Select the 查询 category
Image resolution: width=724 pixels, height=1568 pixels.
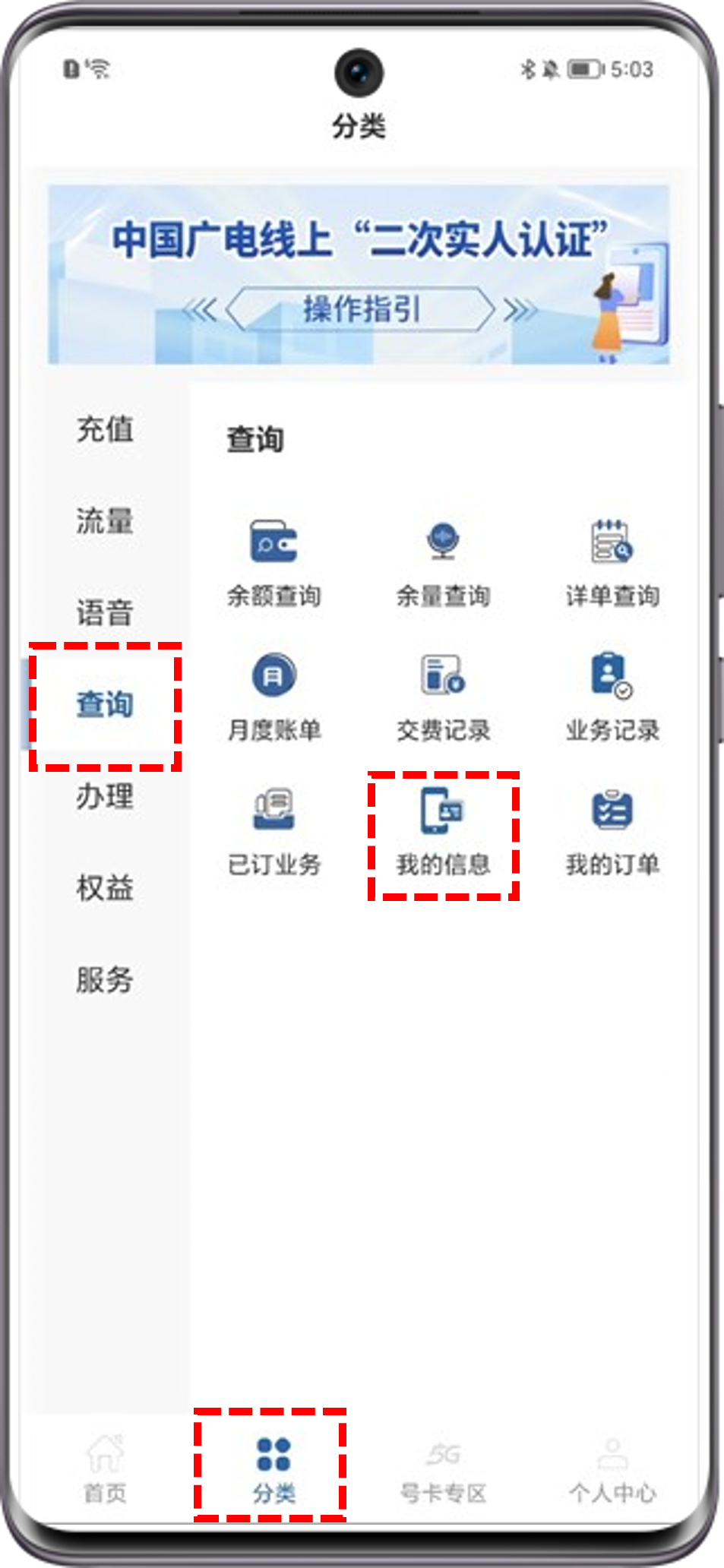105,704
